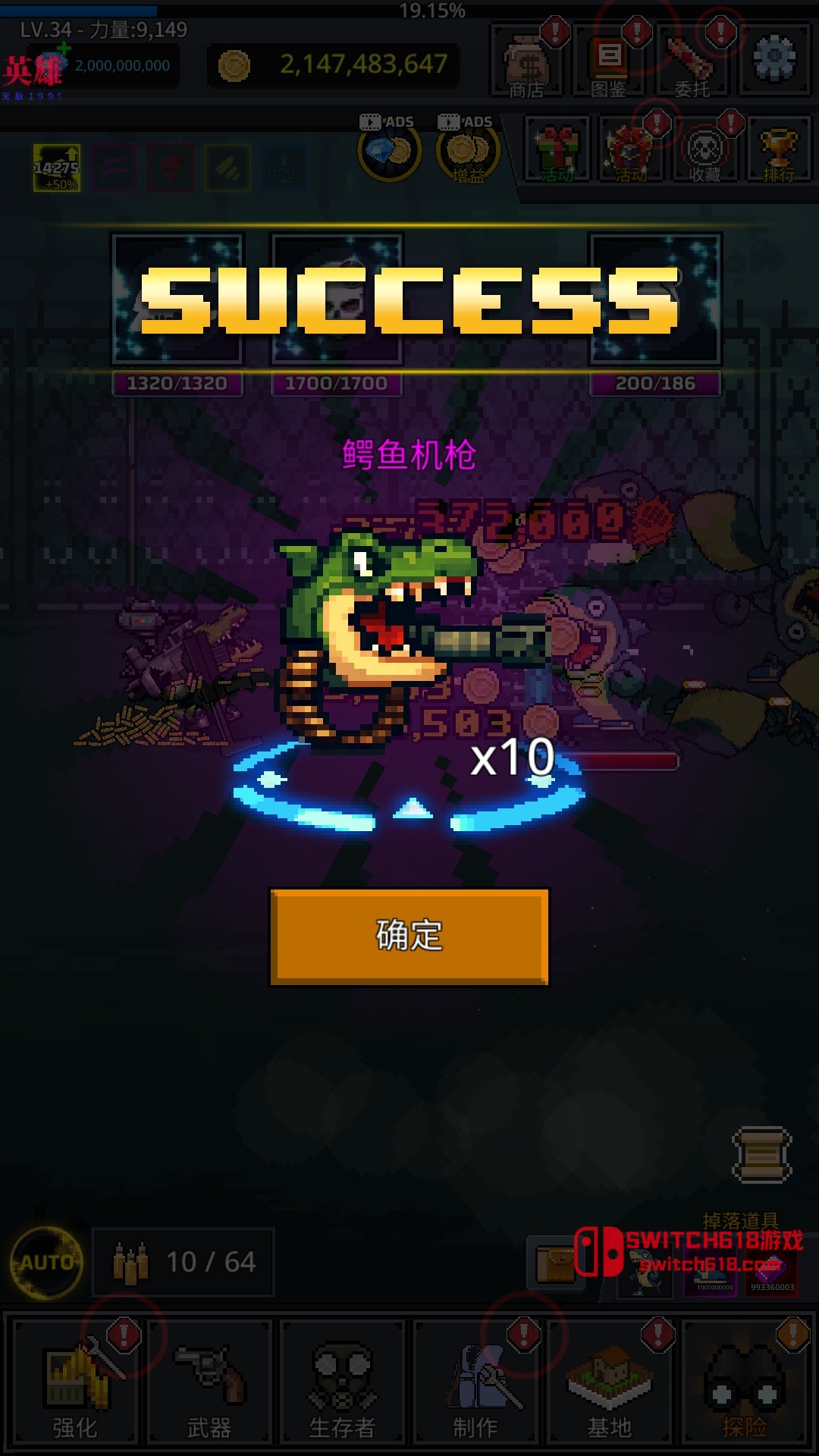Open the scroll log icon
The height and width of the screenshot is (1456, 819).
761,1154
